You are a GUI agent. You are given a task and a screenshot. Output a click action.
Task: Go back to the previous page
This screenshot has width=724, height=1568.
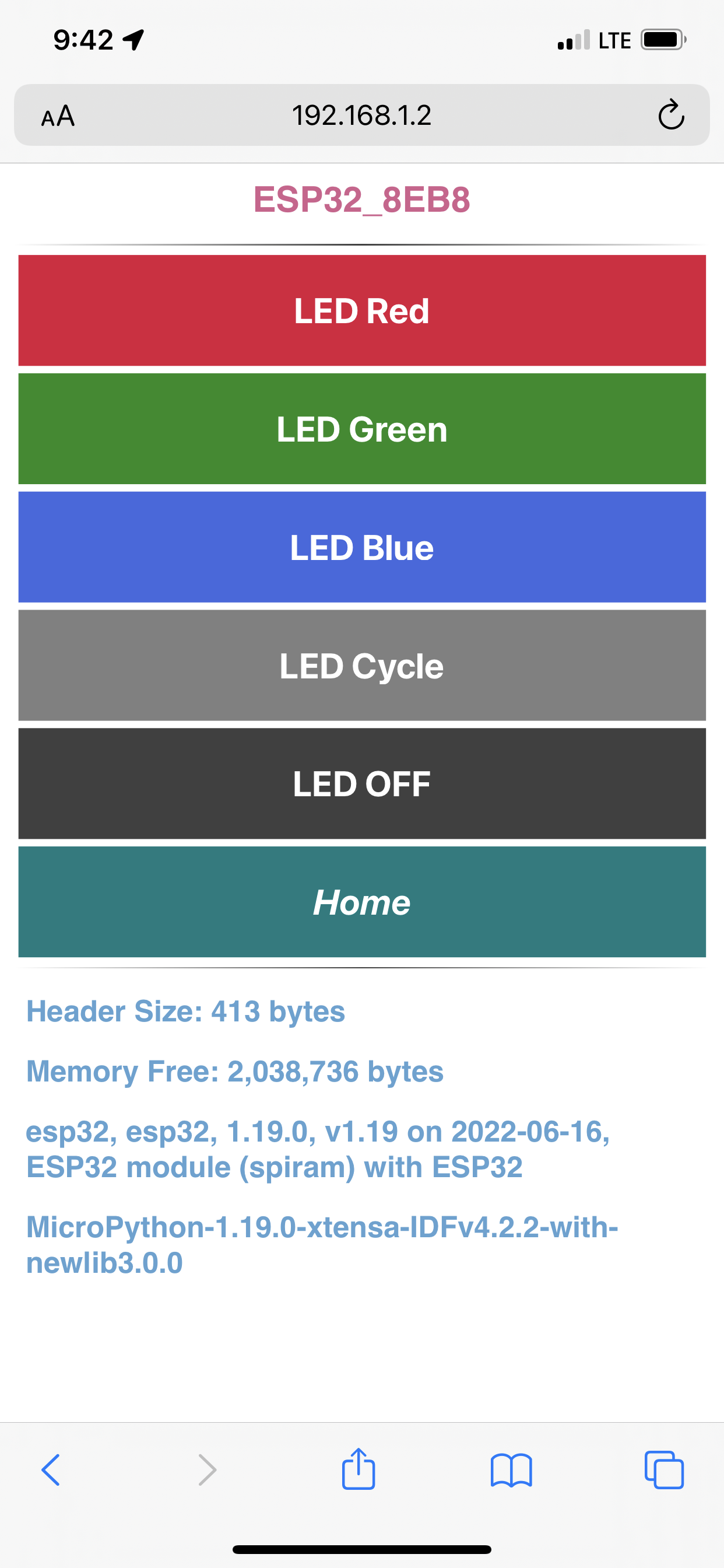(51, 1470)
